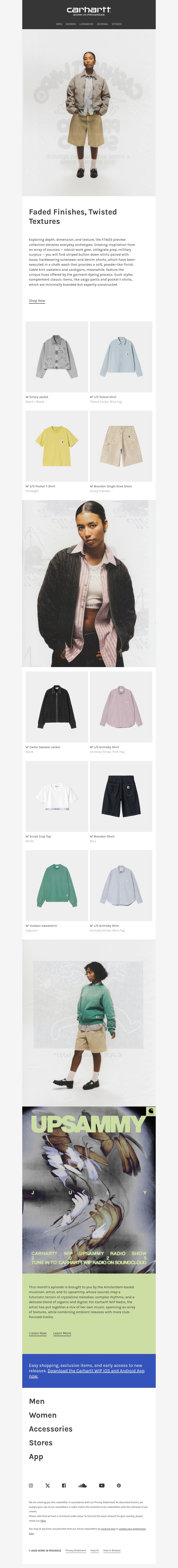The height and width of the screenshot is (1568, 178).
Task: Open the Lookbook link in header
Action: (x=86, y=24)
